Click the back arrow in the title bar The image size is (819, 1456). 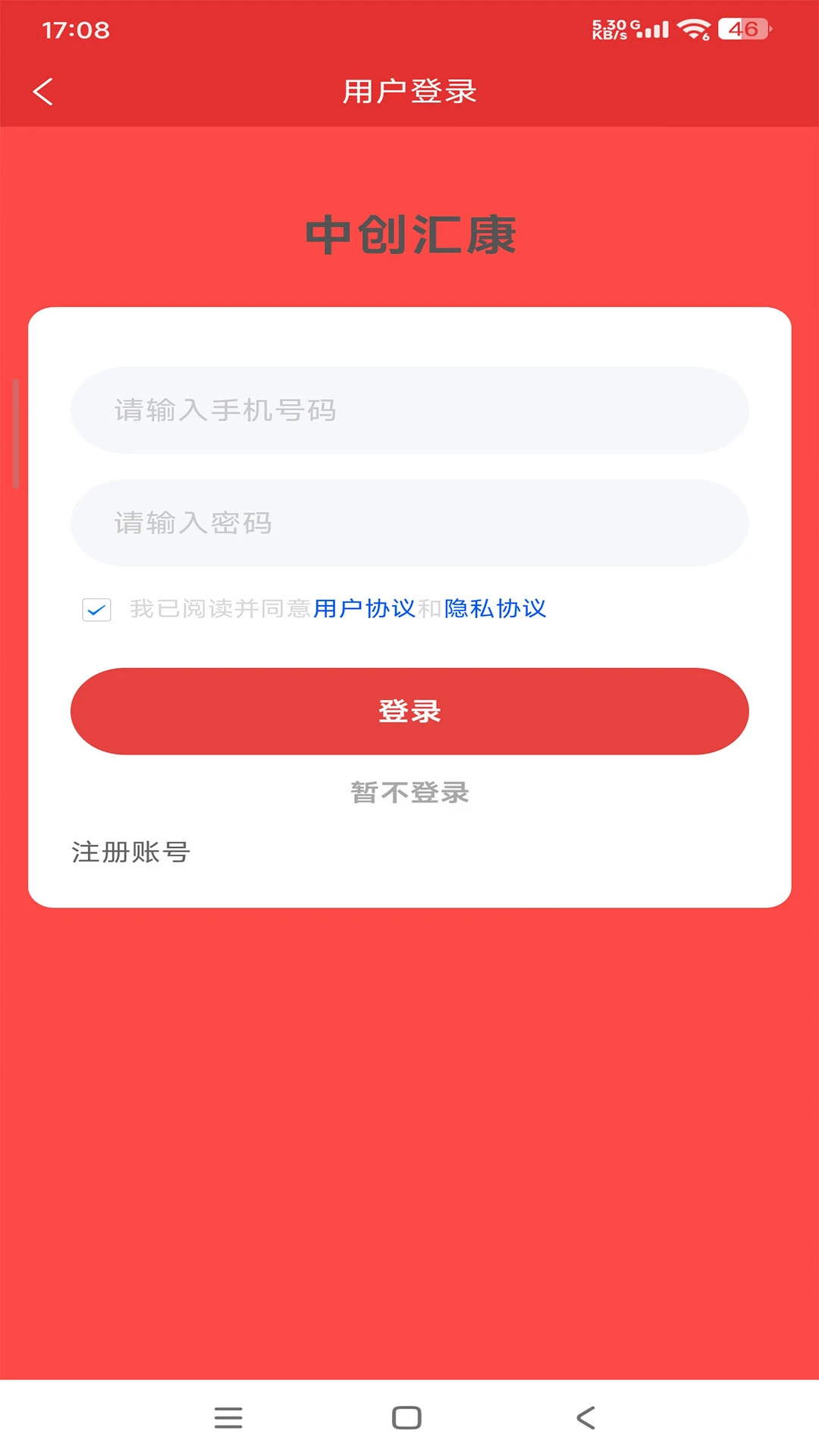[x=43, y=91]
